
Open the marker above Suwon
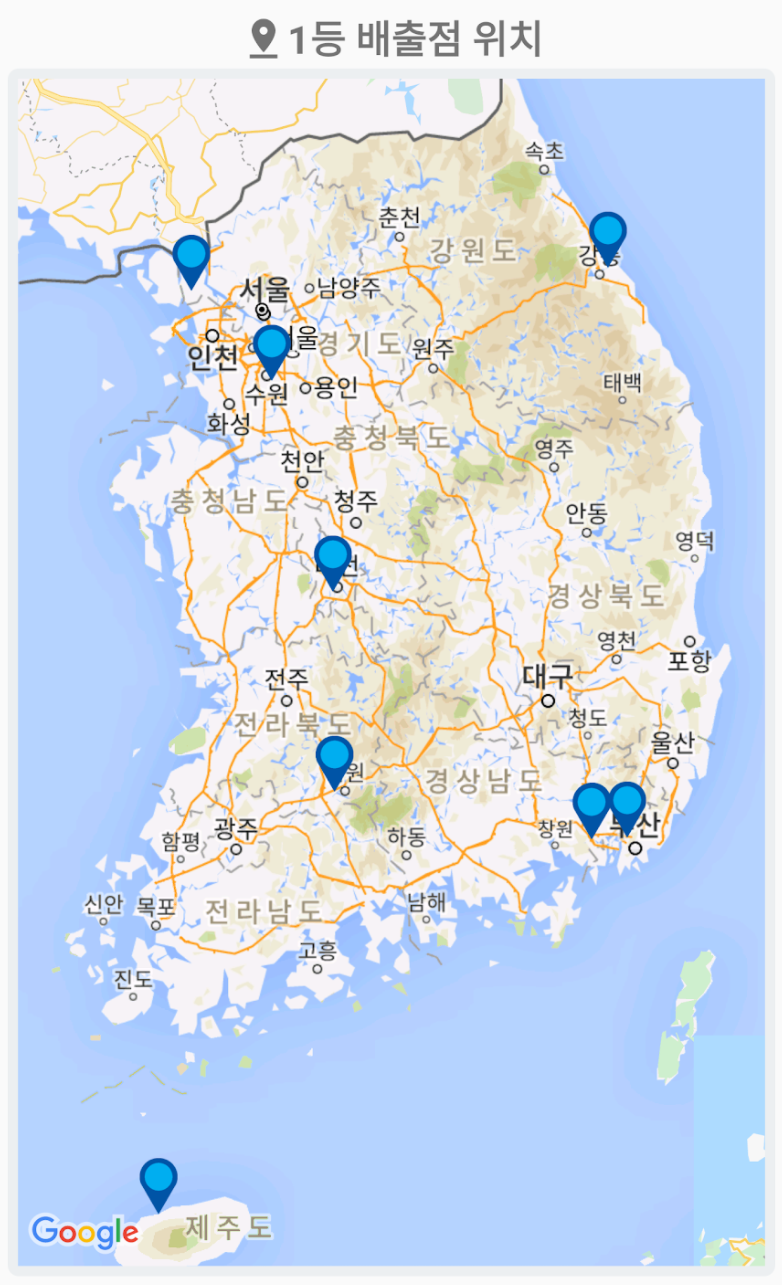tap(271, 348)
